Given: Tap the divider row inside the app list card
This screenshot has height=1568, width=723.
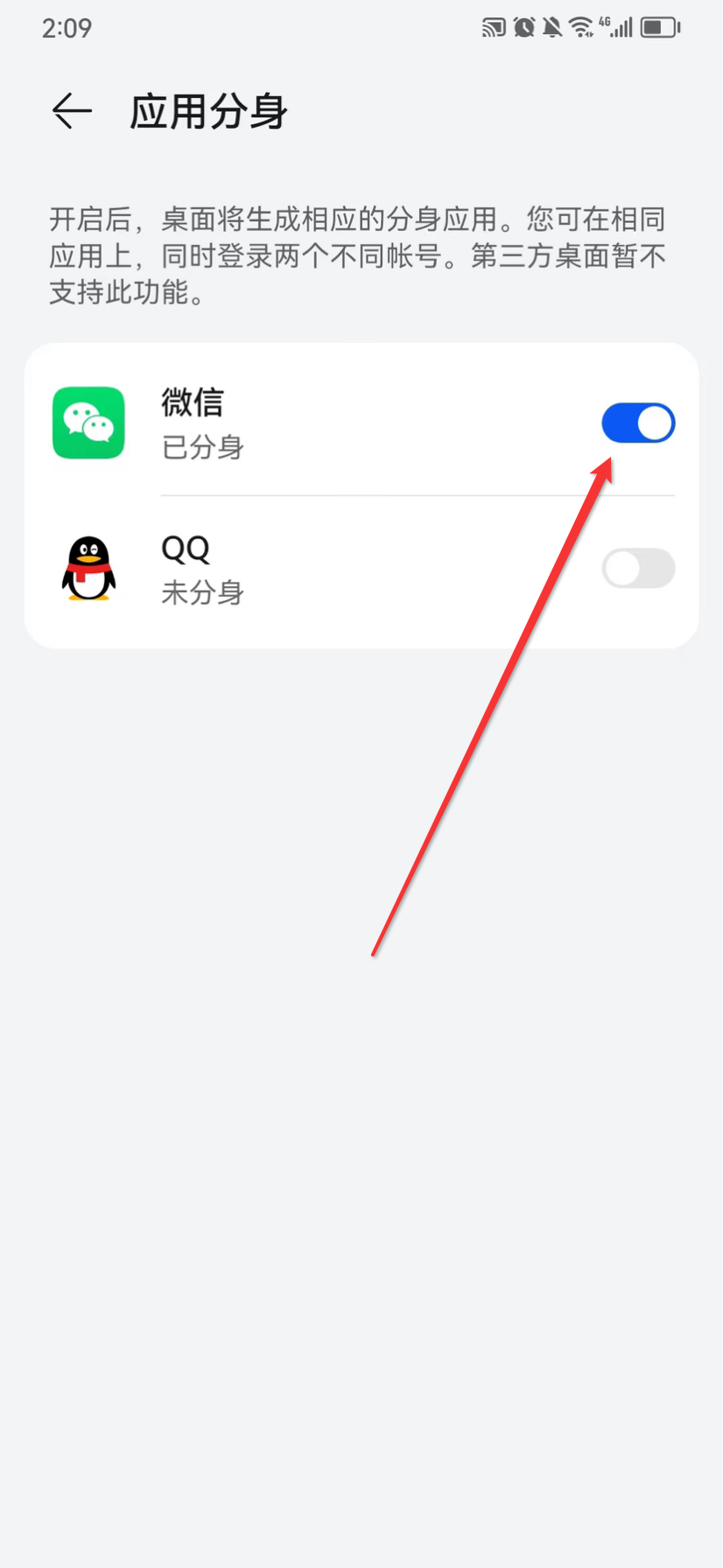Looking at the screenshot, I should [418, 495].
